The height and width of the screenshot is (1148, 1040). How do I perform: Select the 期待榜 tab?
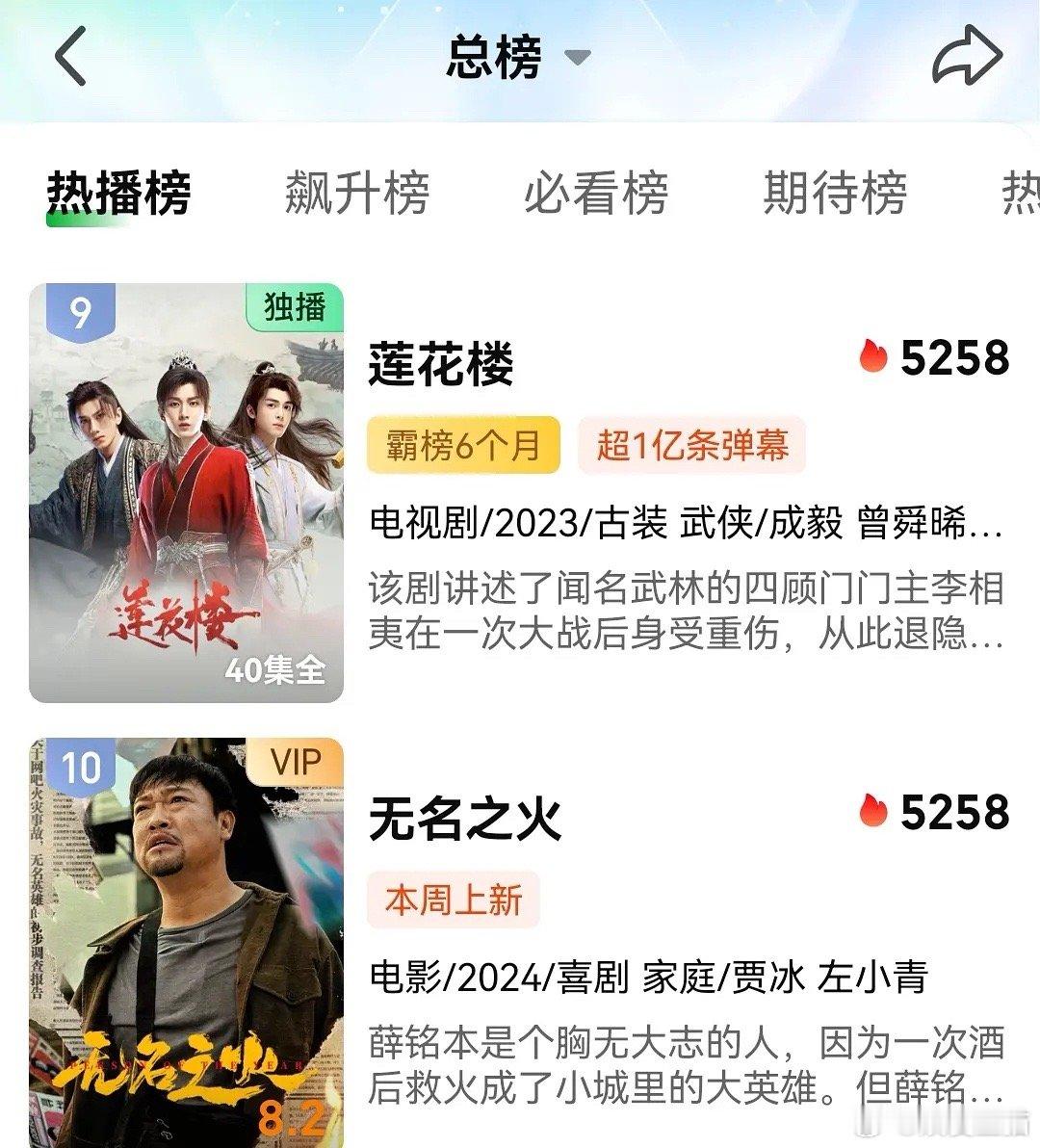(x=837, y=194)
